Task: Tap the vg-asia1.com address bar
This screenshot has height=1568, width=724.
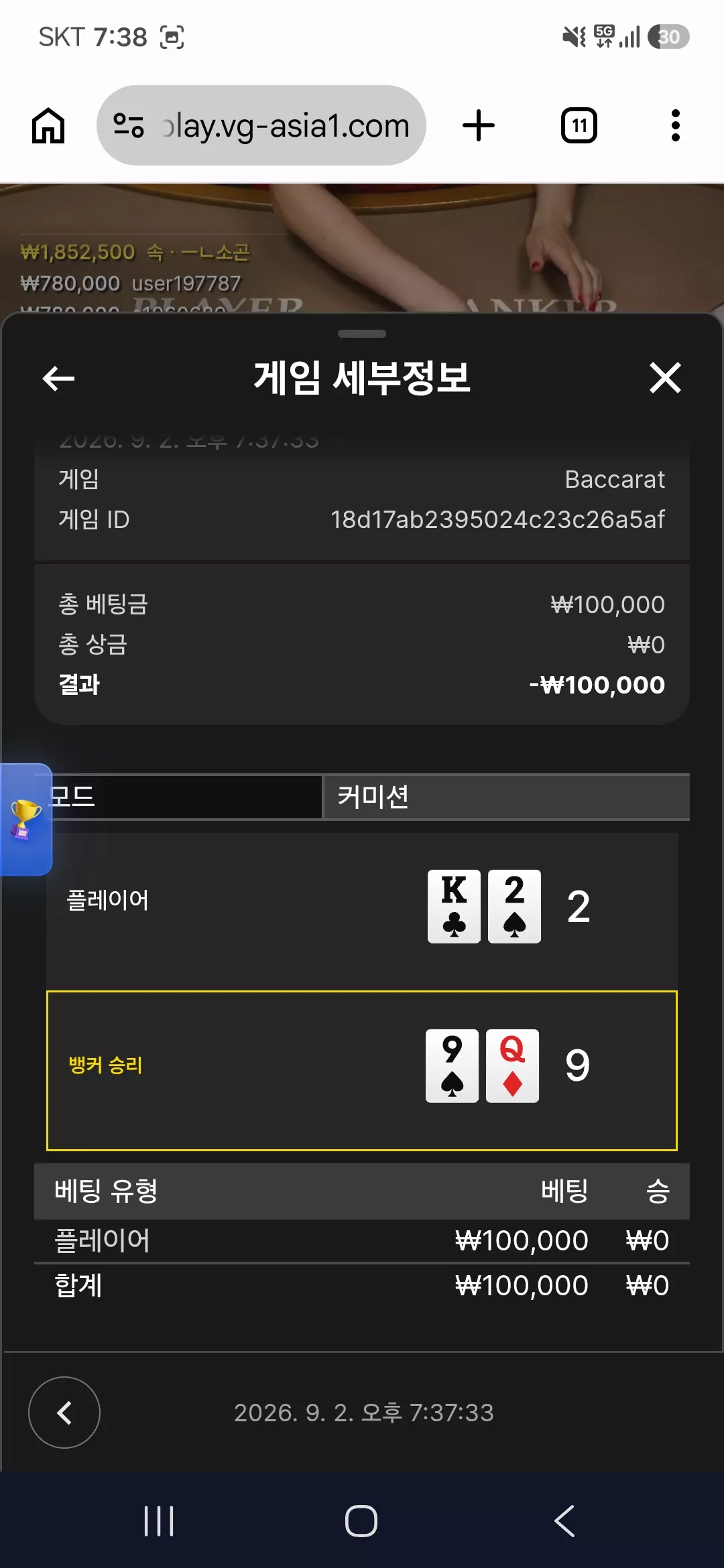Action: pos(261,125)
